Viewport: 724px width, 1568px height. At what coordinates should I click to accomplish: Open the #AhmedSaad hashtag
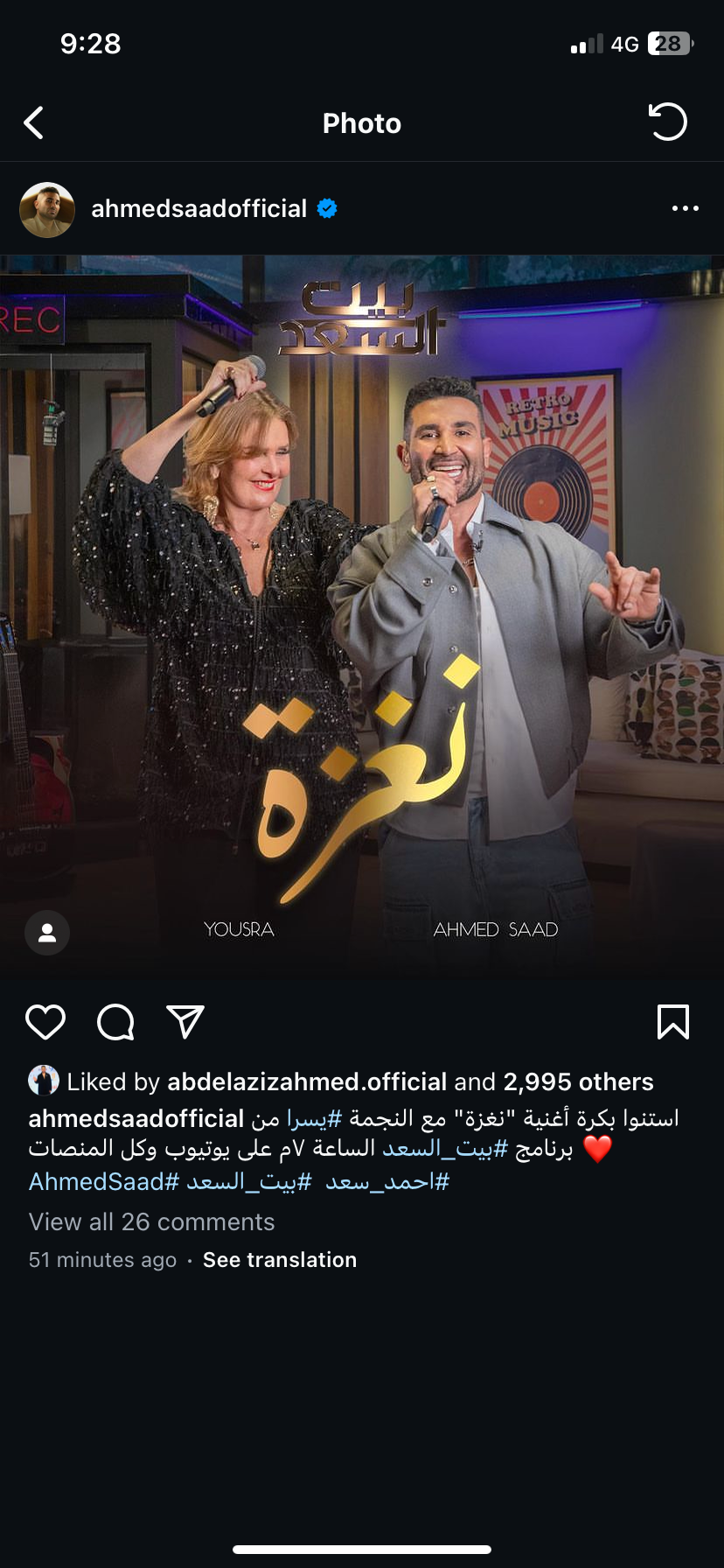point(104,1182)
